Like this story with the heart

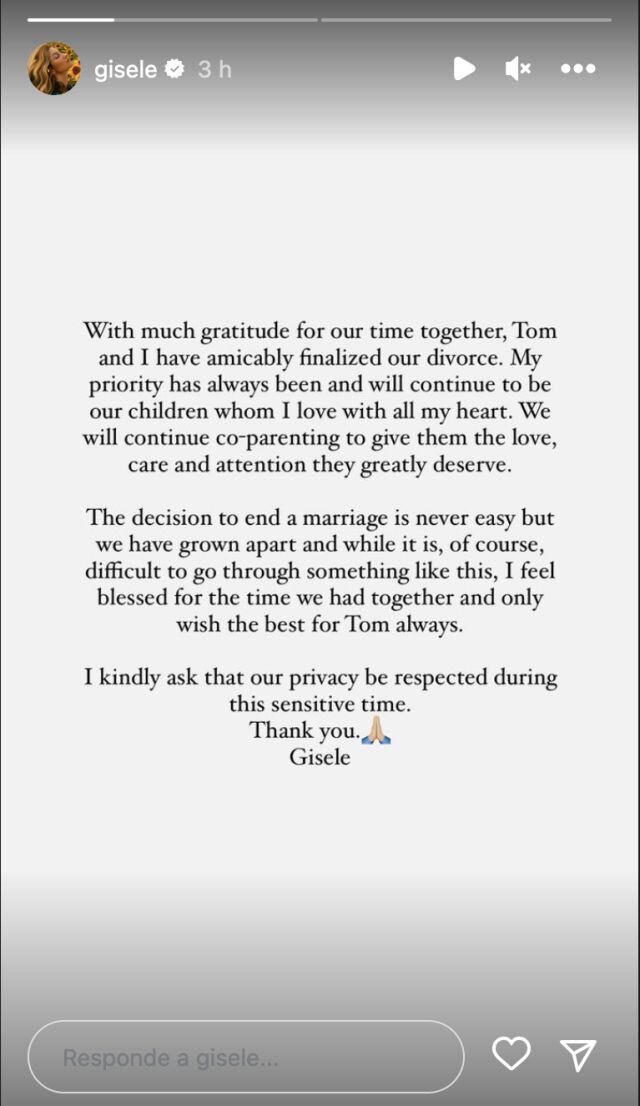(x=512, y=1054)
